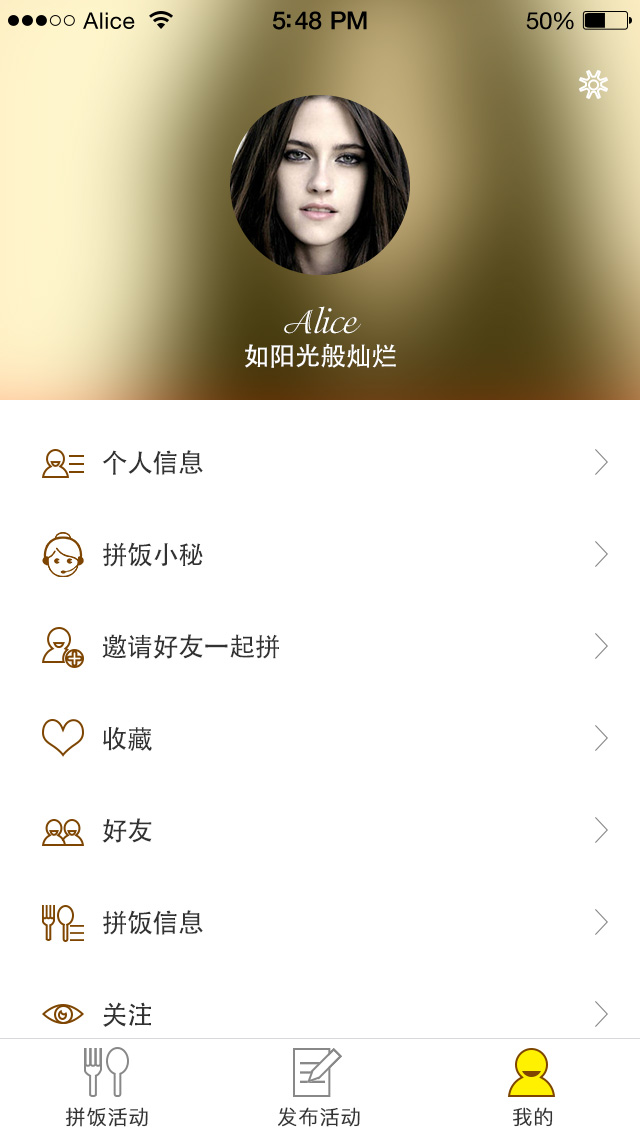Image resolution: width=640 pixels, height=1136 pixels.
Task: Select the 我的 tab
Action: click(x=532, y=1088)
